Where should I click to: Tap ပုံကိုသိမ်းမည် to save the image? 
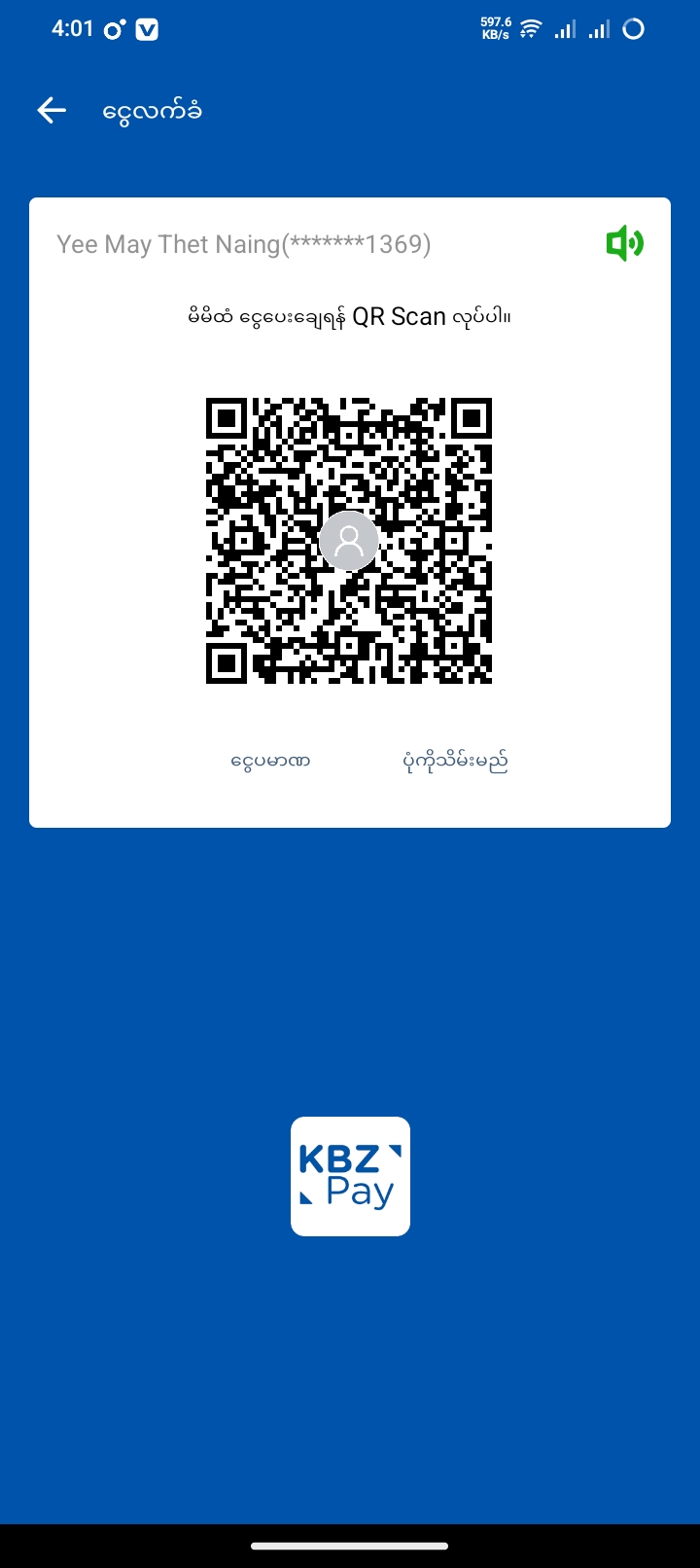455,761
